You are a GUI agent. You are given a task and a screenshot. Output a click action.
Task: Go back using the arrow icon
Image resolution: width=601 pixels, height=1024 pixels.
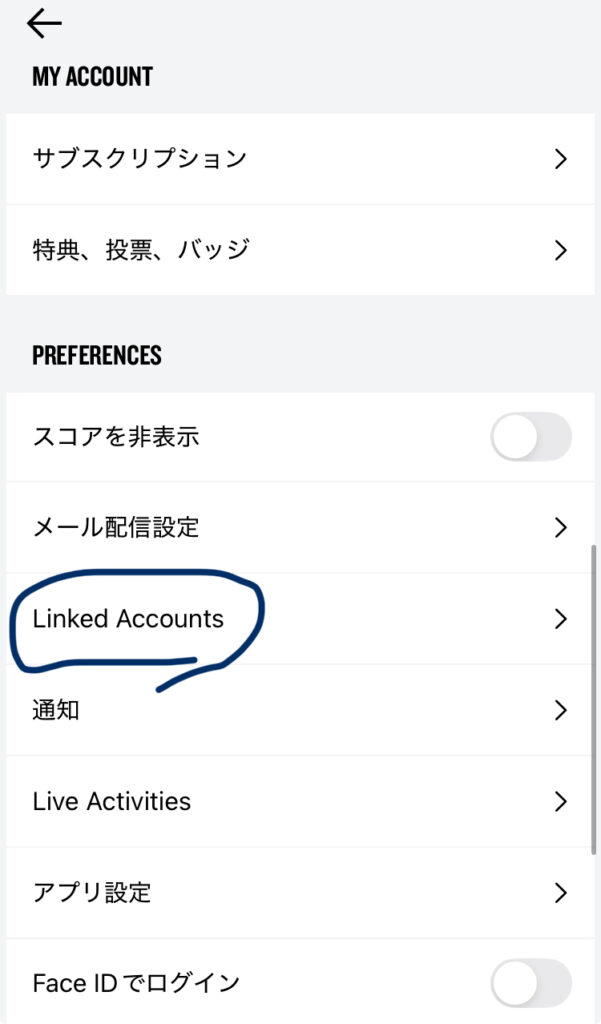44,23
